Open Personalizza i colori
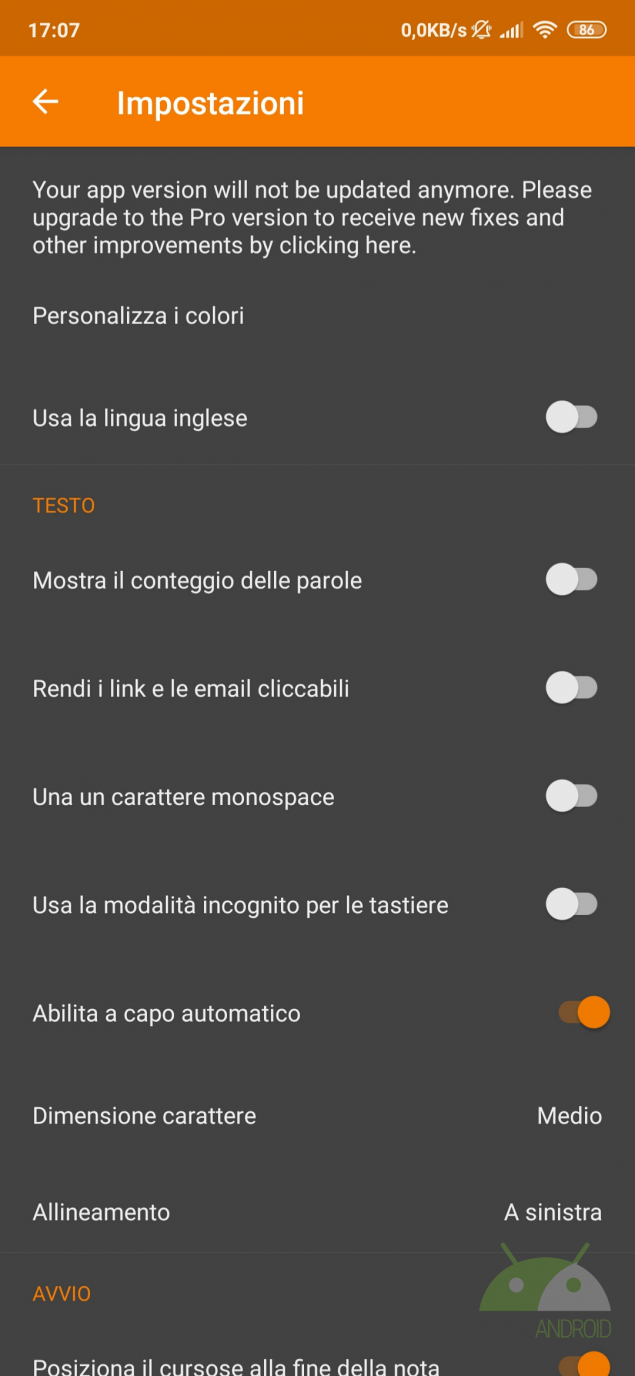 [138, 316]
